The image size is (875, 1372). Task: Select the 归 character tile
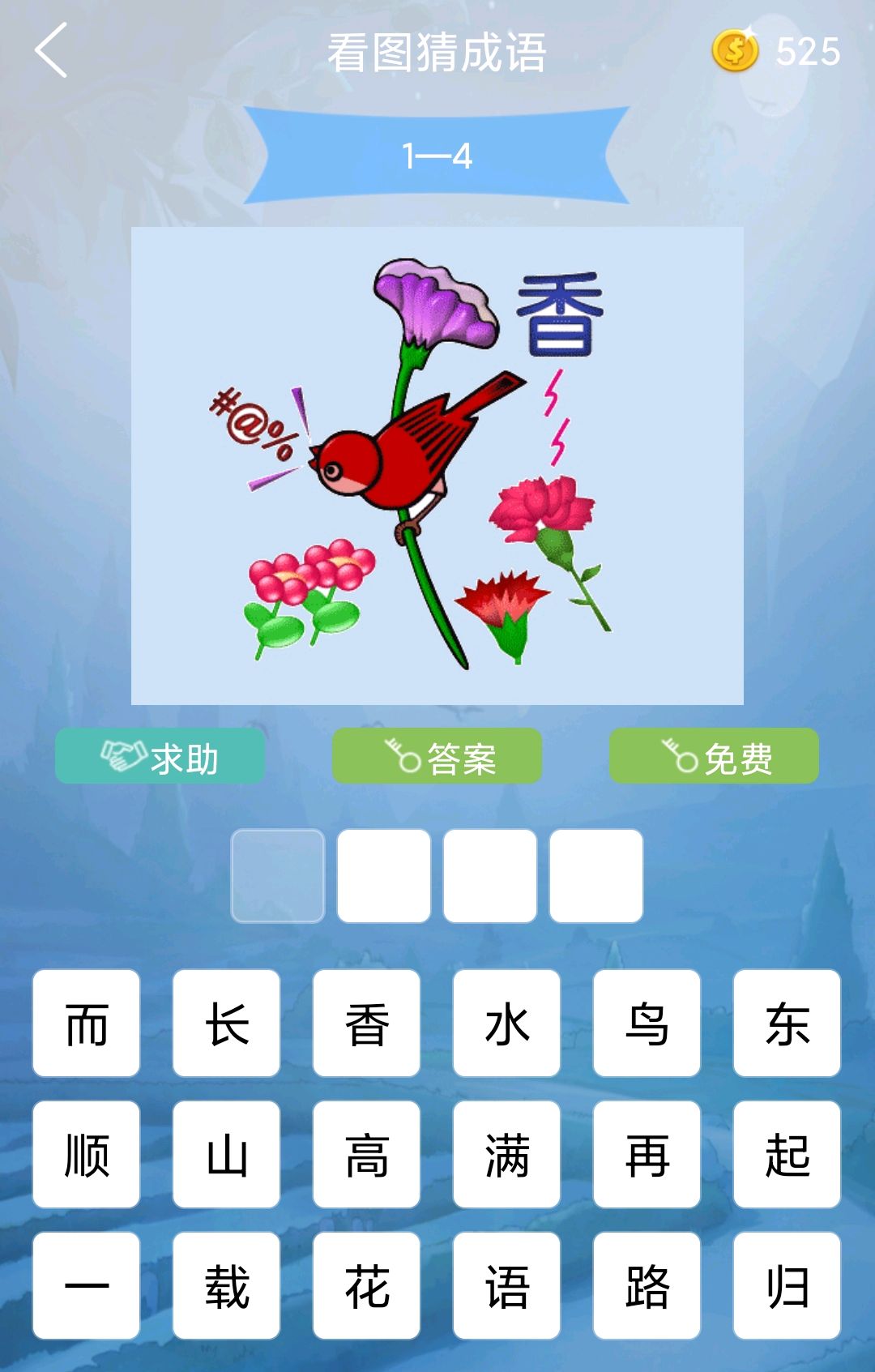click(787, 1284)
